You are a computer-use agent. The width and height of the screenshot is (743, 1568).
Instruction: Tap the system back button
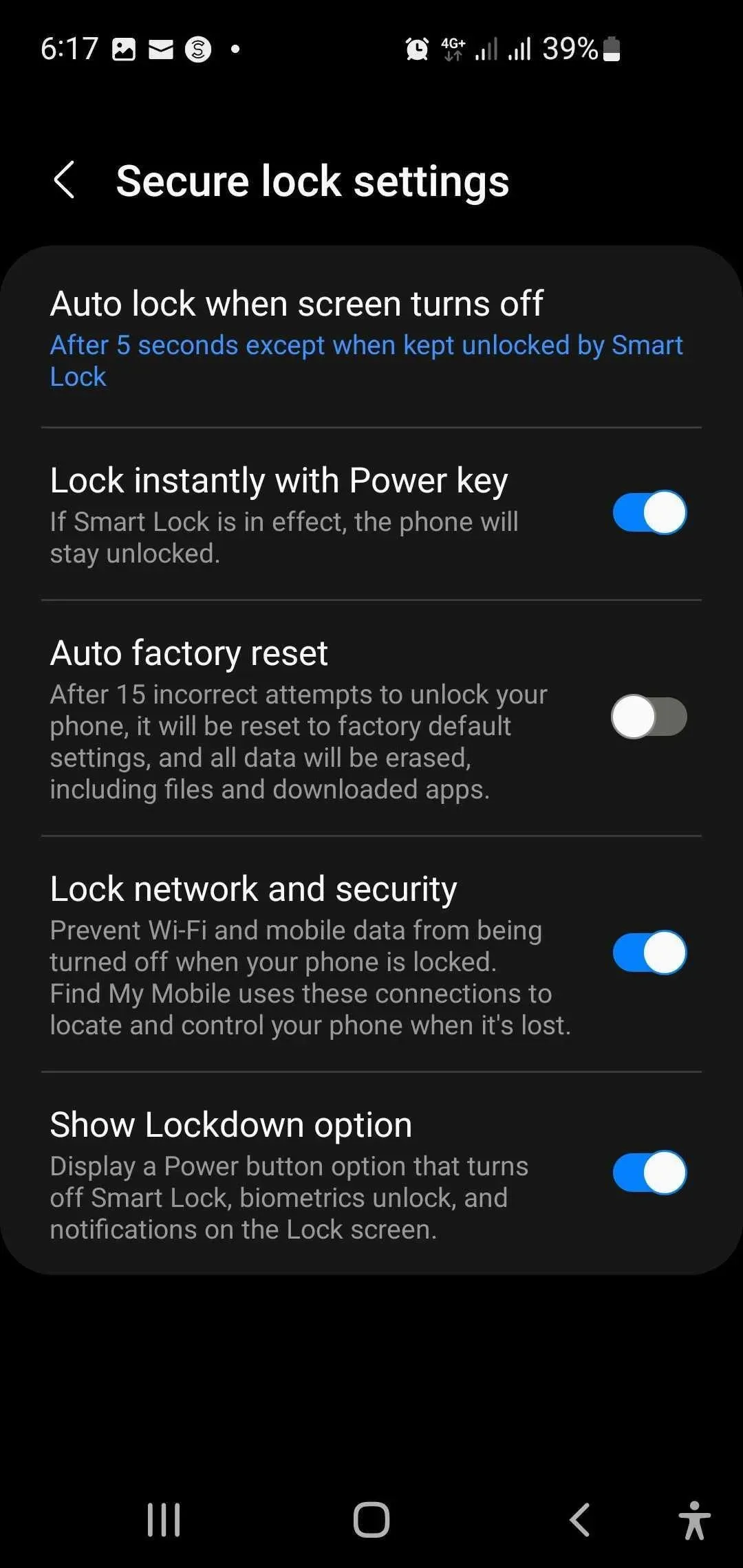(x=580, y=1520)
